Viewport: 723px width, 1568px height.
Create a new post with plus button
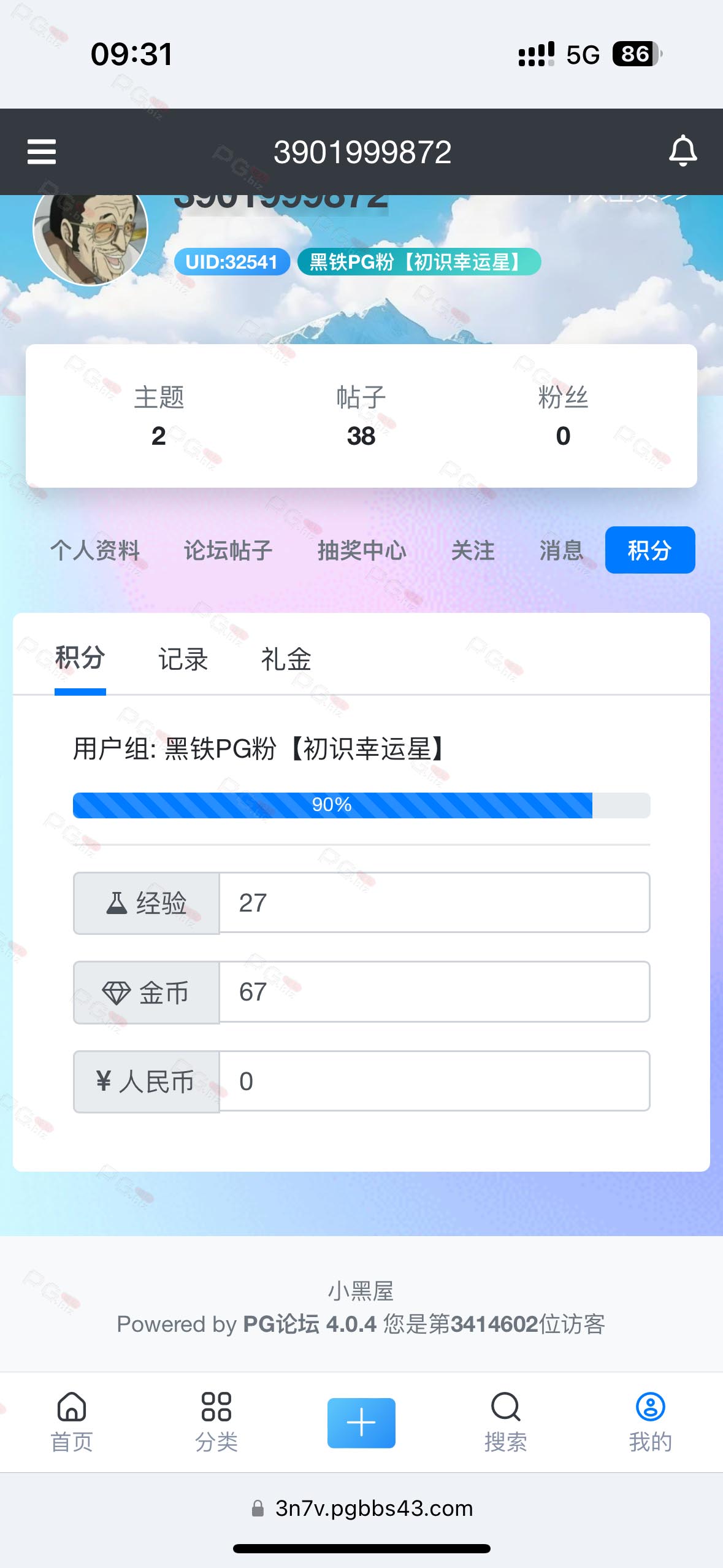(361, 1423)
